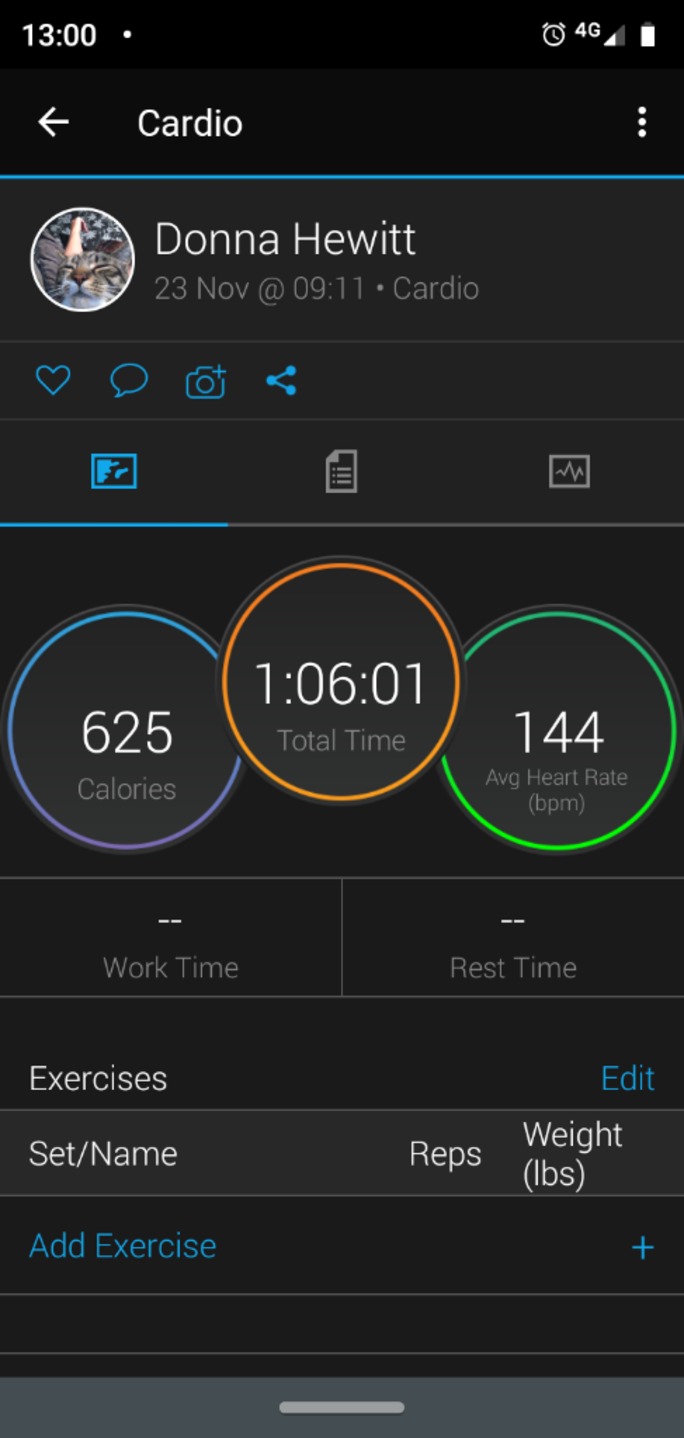Tap Add Exercise row

click(342, 1246)
